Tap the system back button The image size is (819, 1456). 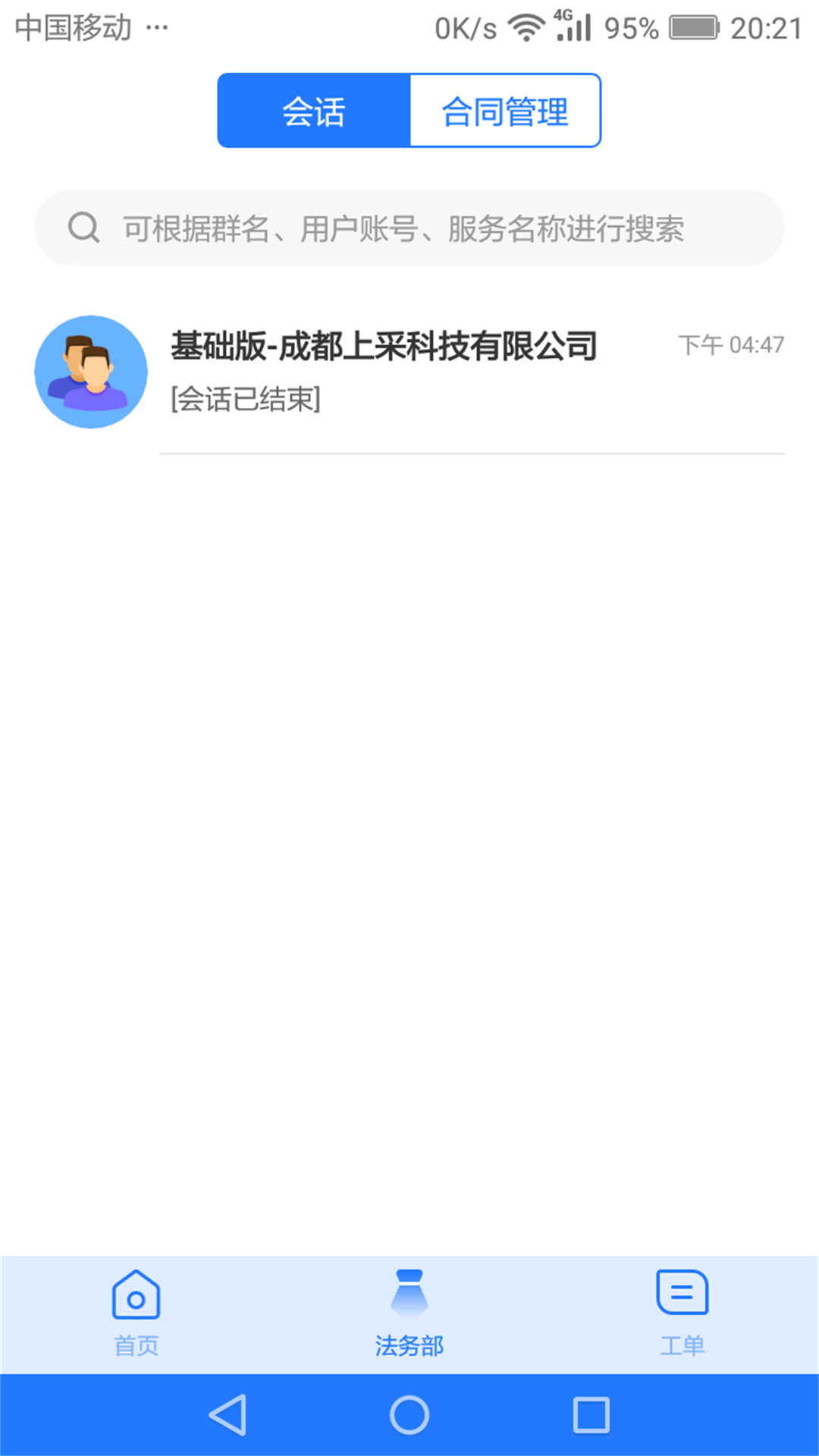[x=227, y=1415]
